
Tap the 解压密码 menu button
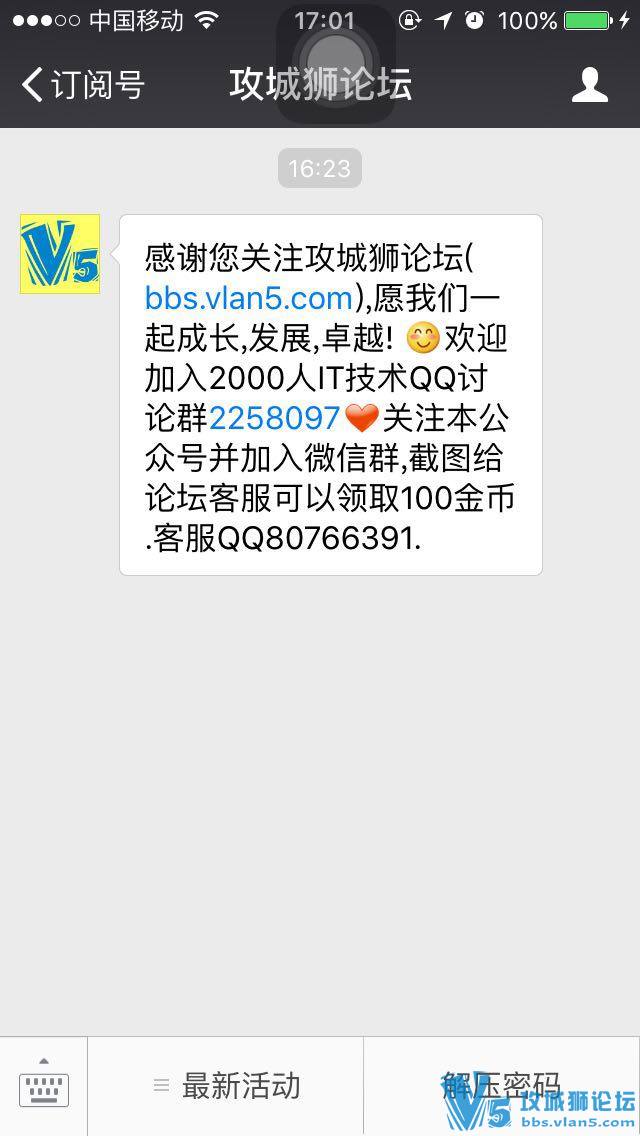pos(500,1086)
